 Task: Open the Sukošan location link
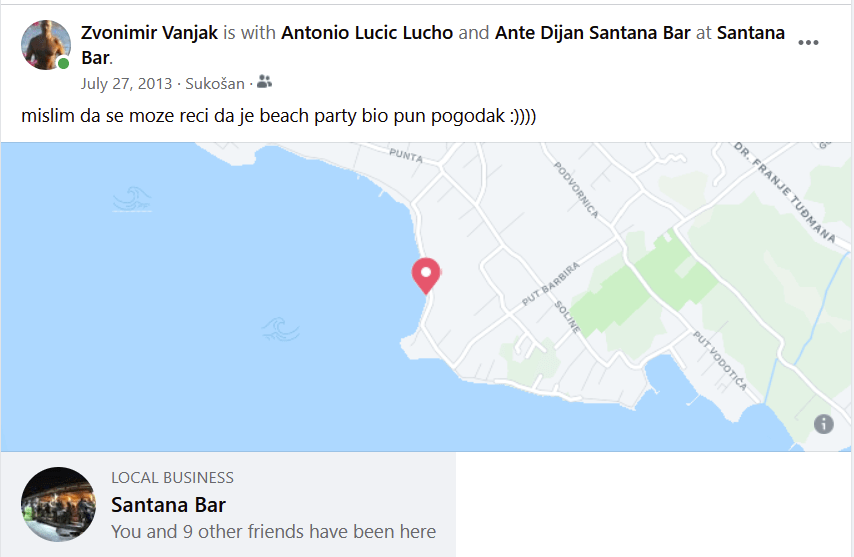(213, 83)
